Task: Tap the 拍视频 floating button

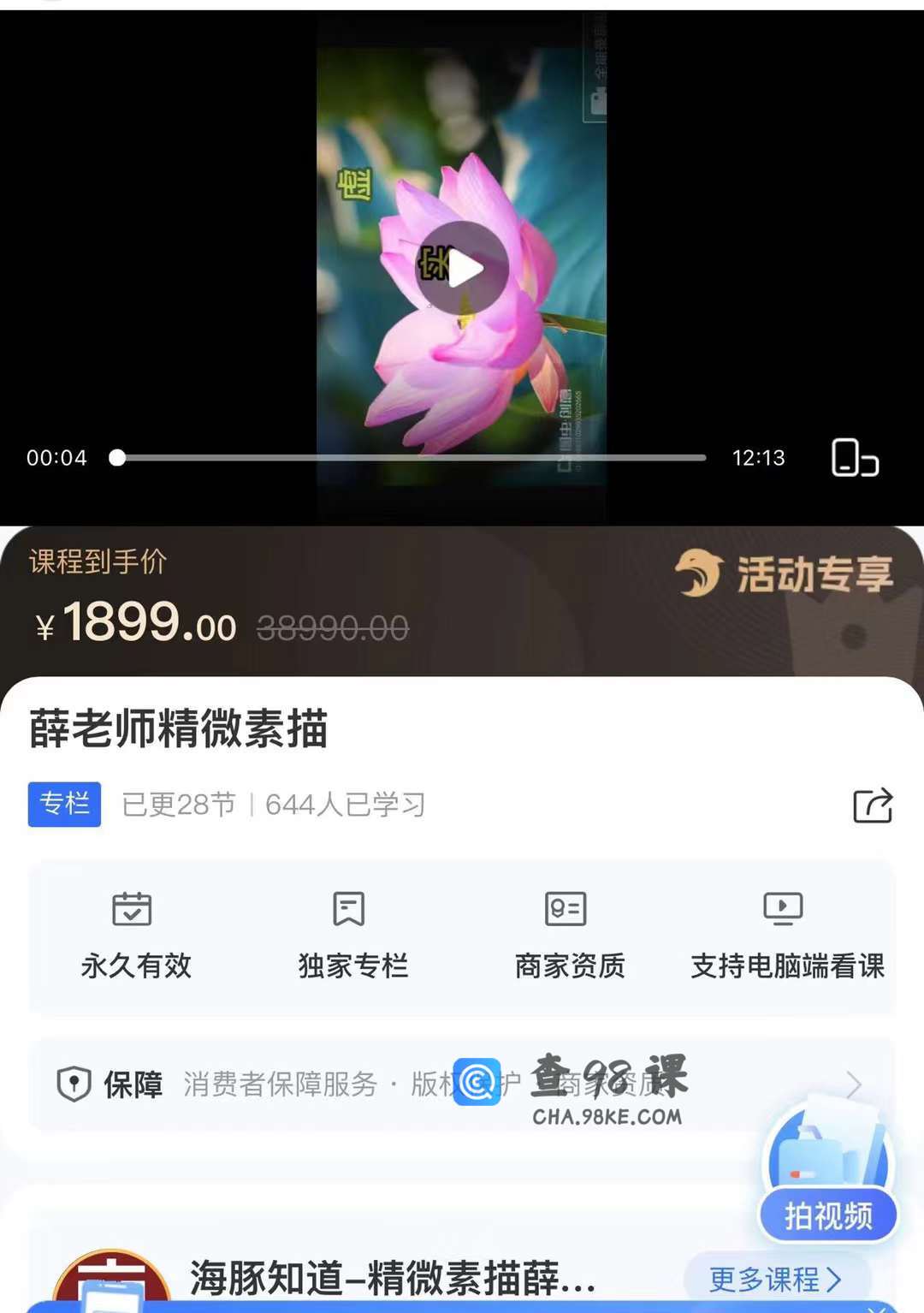Action: point(828,1214)
